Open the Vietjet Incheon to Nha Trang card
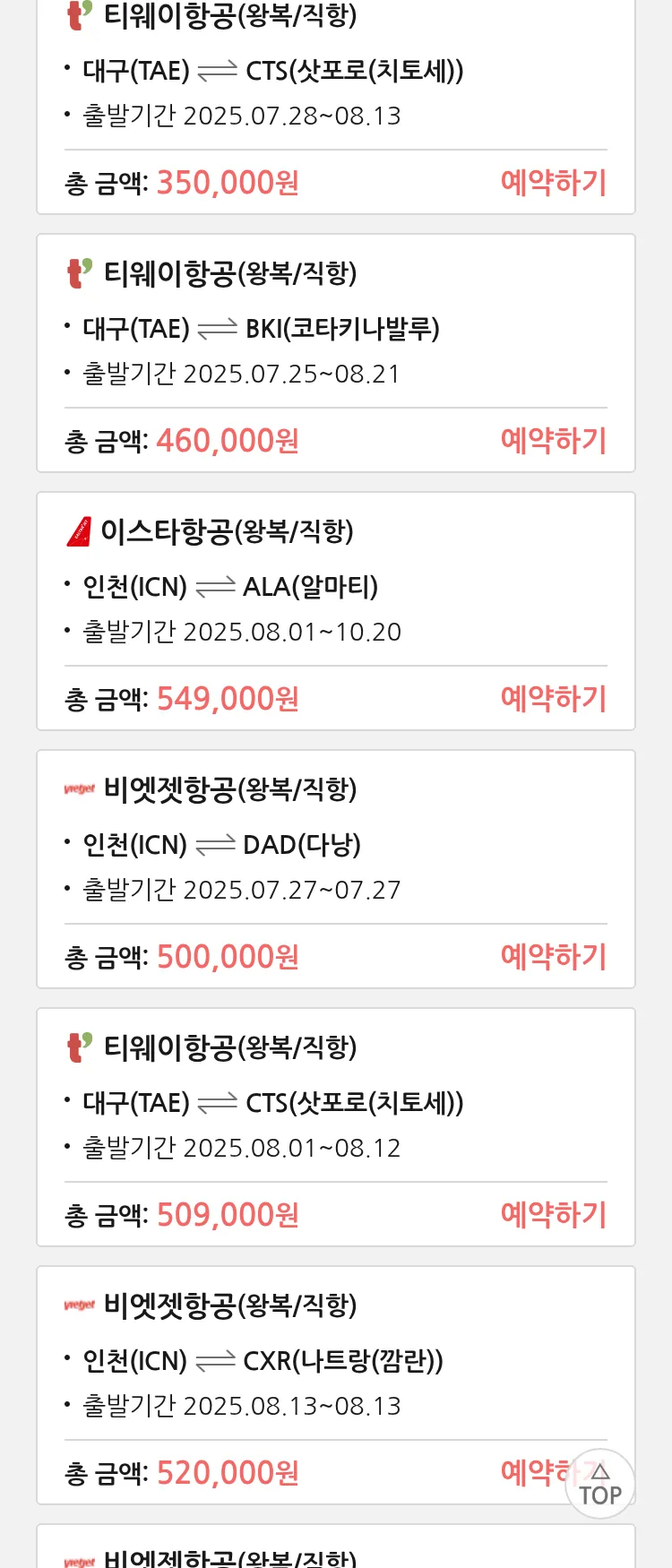 click(335, 1360)
